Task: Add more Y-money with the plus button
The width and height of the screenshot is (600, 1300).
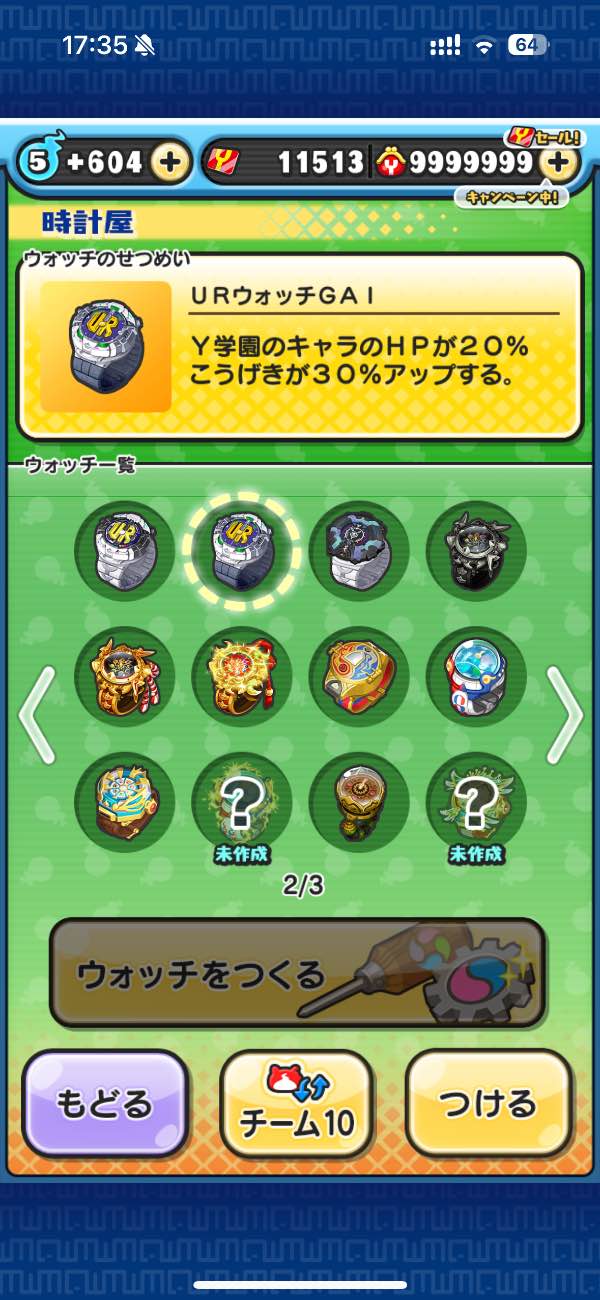Action: click(561, 162)
